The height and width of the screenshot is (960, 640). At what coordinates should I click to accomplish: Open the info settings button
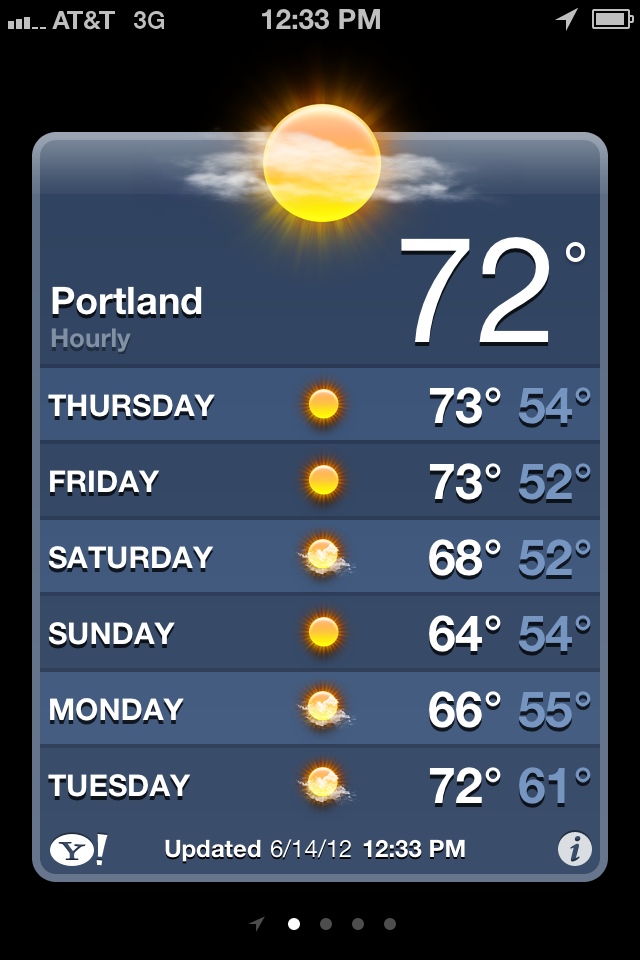[574, 850]
